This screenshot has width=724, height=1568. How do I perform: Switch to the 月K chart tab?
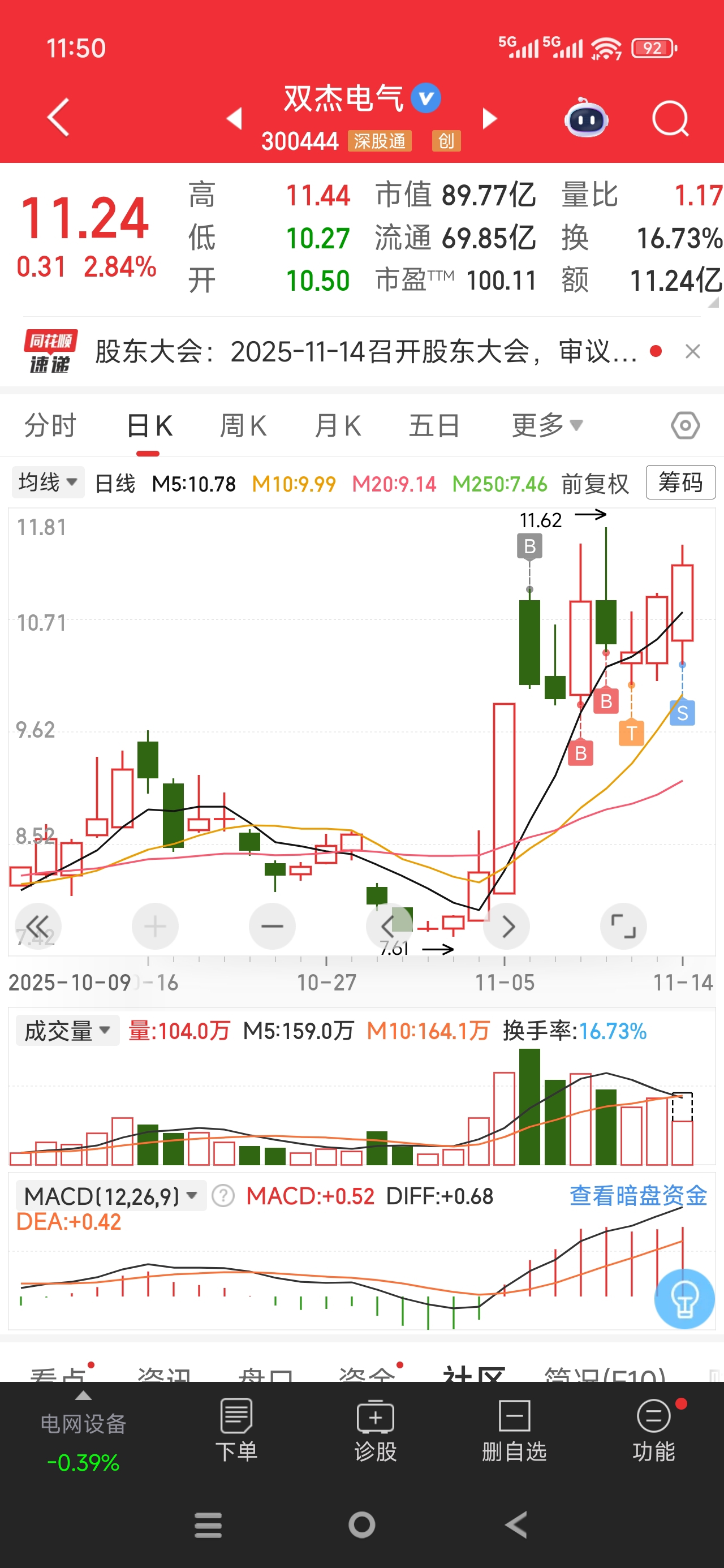[338, 425]
